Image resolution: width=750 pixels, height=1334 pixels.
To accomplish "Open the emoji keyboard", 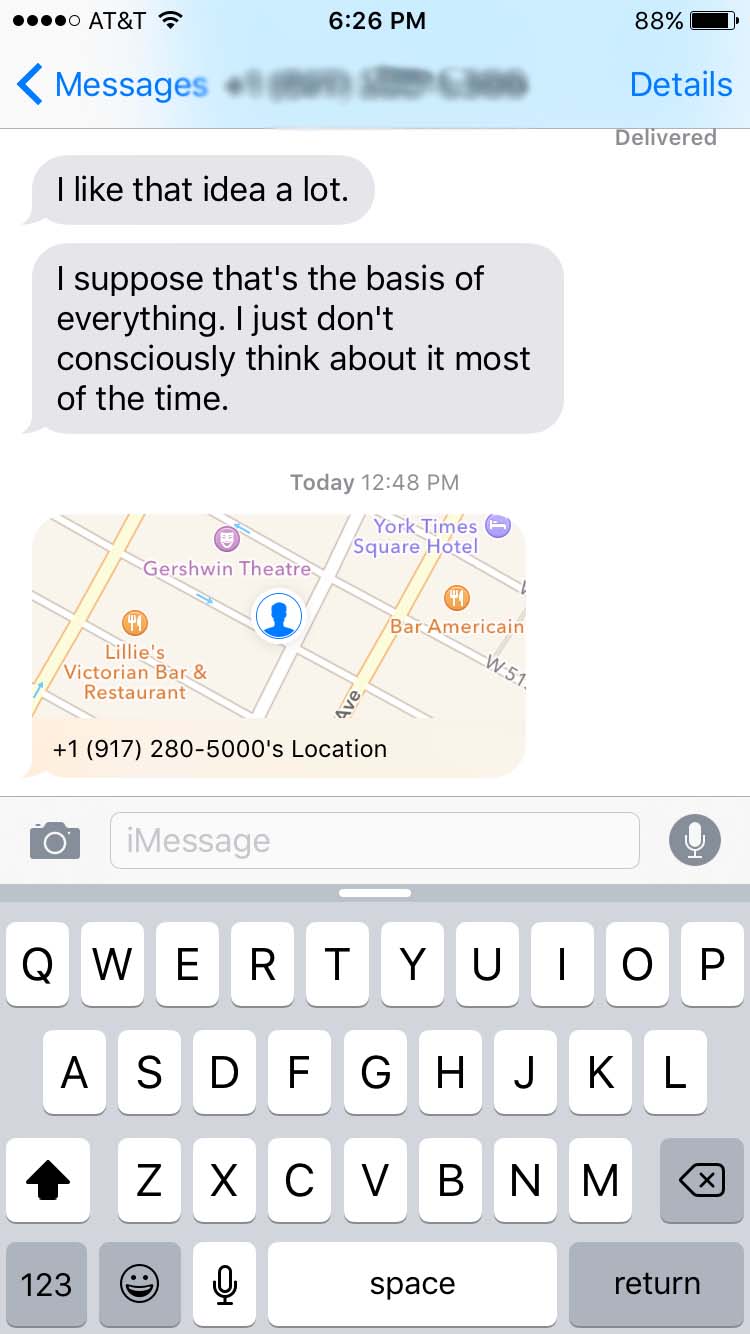I will pyautogui.click(x=139, y=1284).
